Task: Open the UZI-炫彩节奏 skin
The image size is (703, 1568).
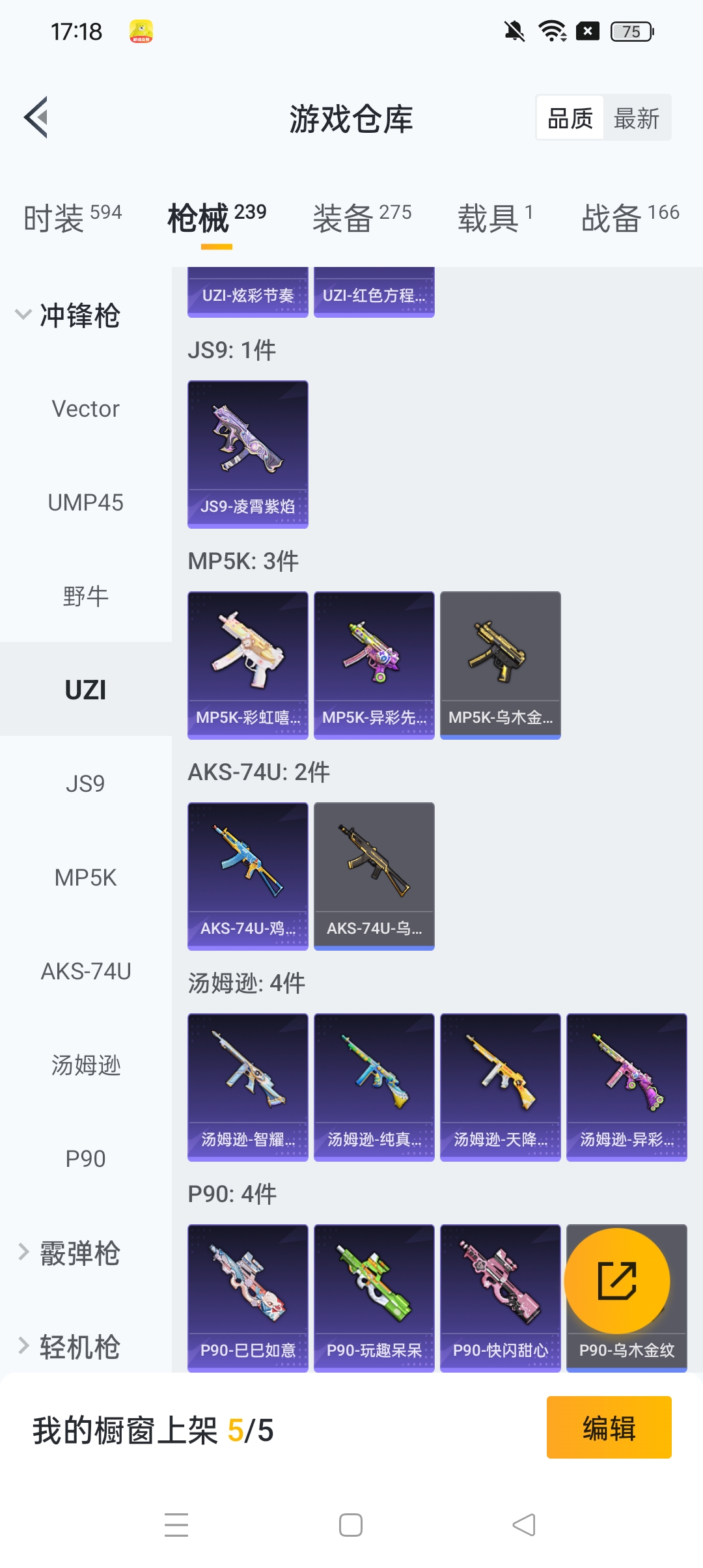Action: [247, 293]
